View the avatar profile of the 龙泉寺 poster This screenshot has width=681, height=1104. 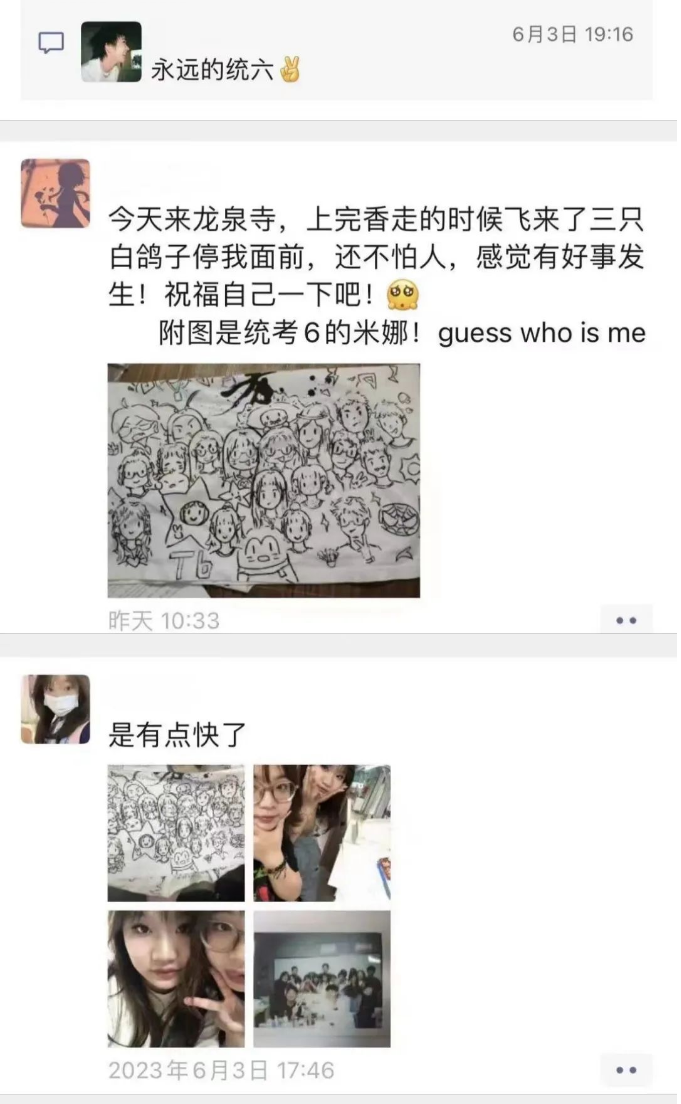click(55, 193)
